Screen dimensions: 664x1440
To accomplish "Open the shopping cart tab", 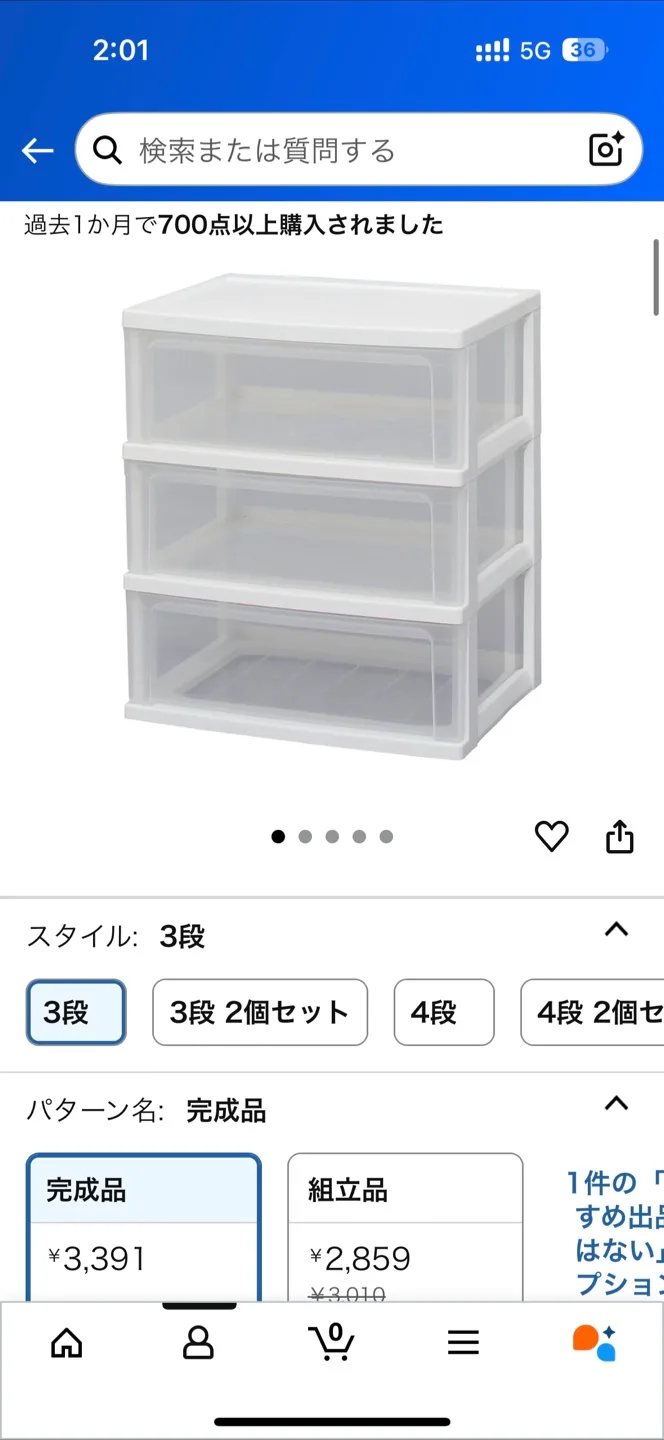I will point(331,1342).
